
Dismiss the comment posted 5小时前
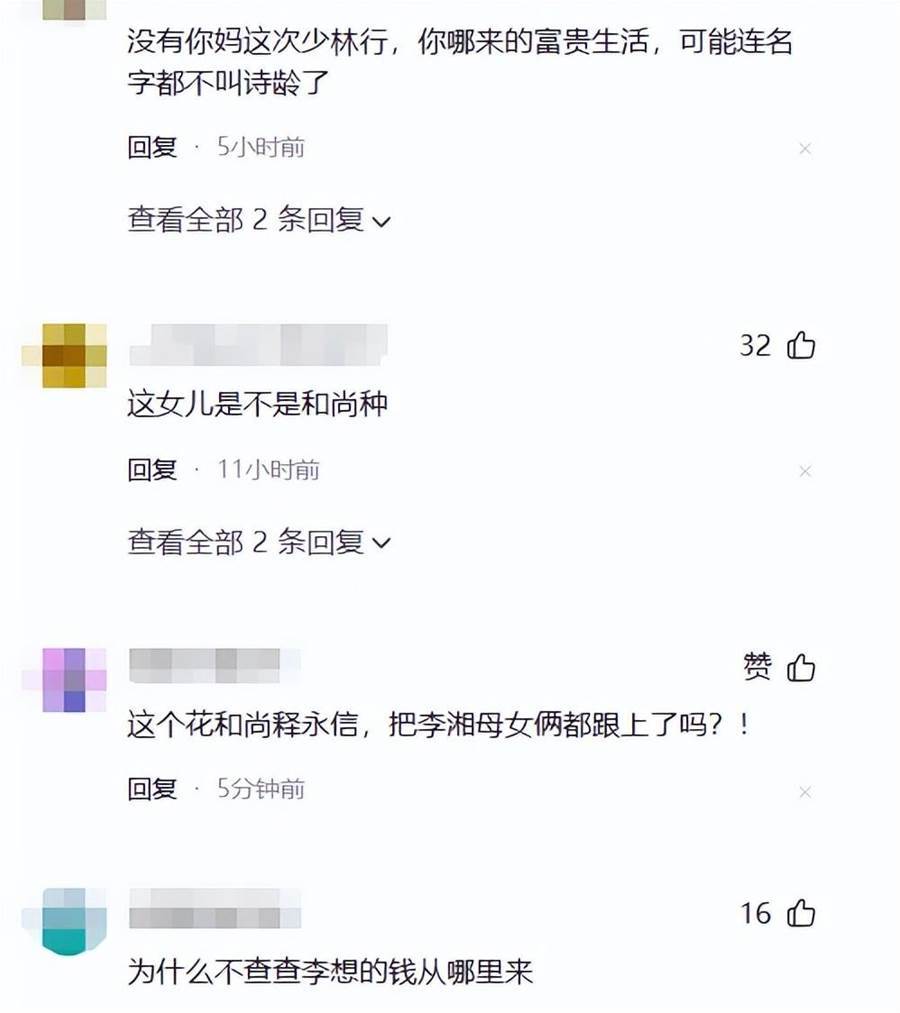pyautogui.click(x=805, y=149)
